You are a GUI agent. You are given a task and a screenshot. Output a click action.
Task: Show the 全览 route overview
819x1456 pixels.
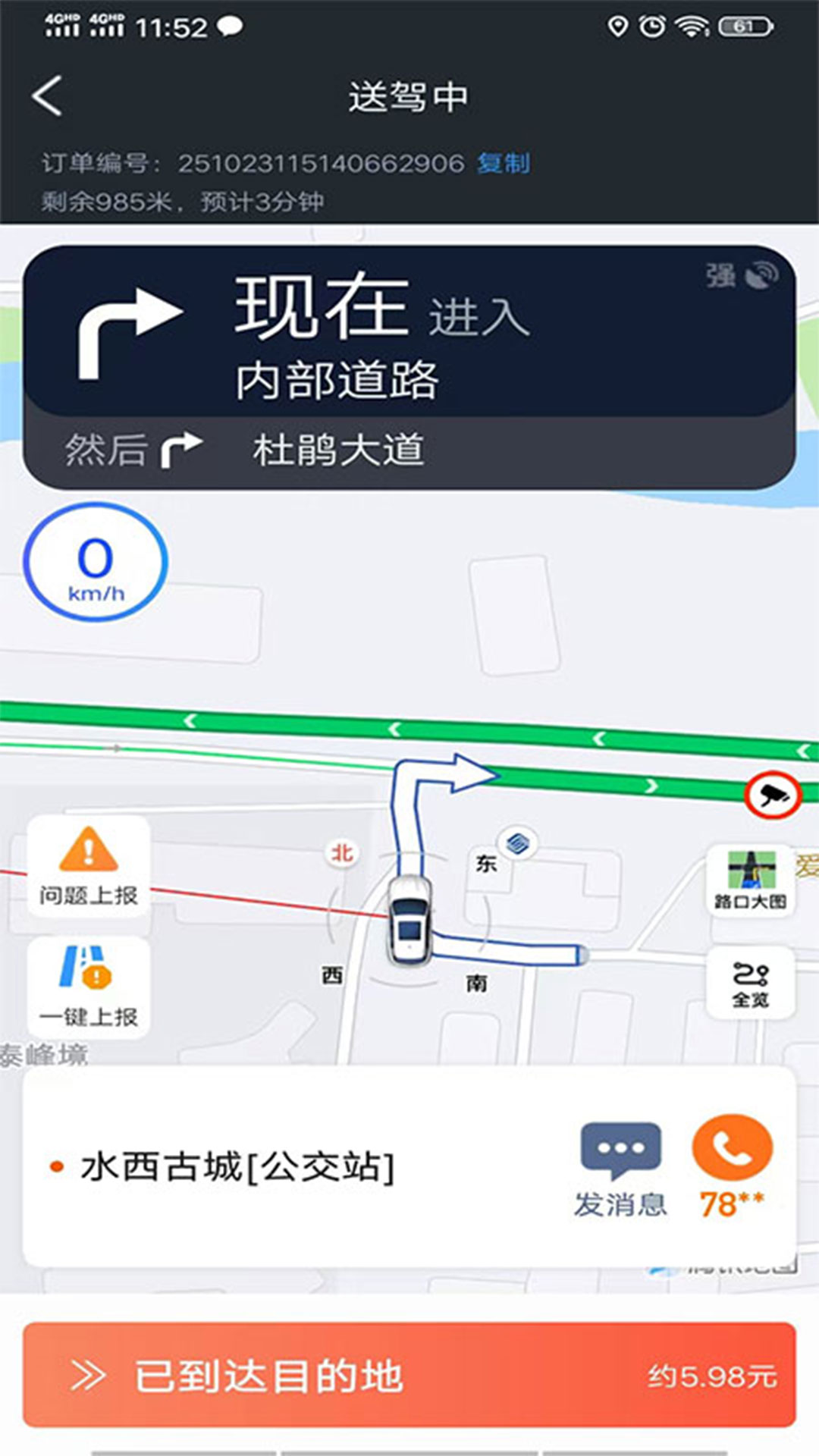click(x=750, y=984)
